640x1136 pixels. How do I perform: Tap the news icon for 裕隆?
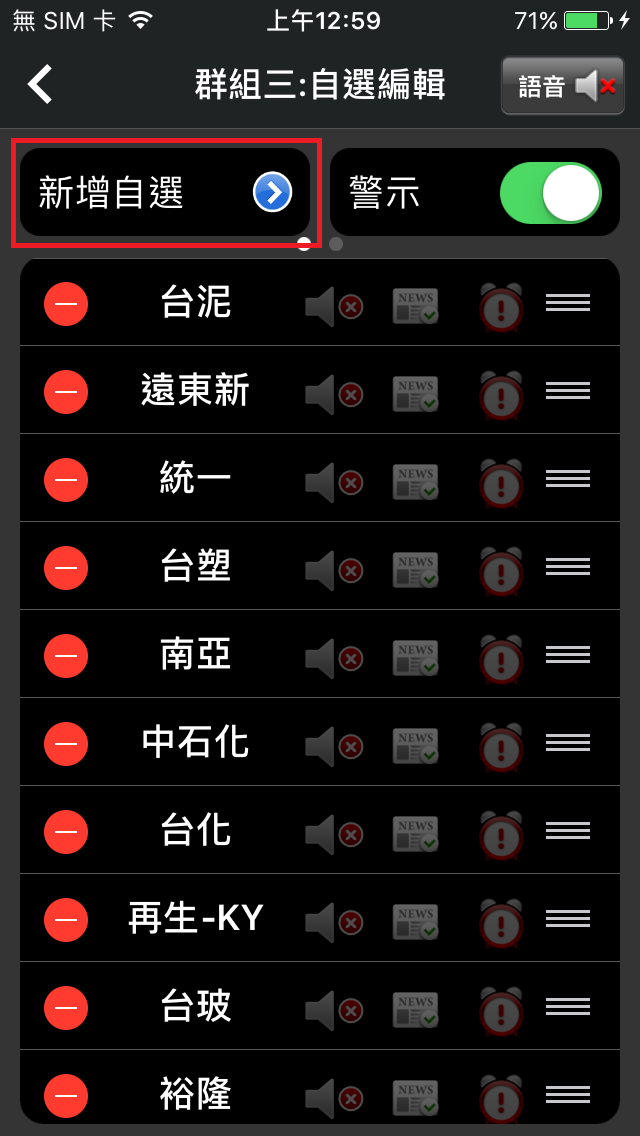pos(415,1097)
